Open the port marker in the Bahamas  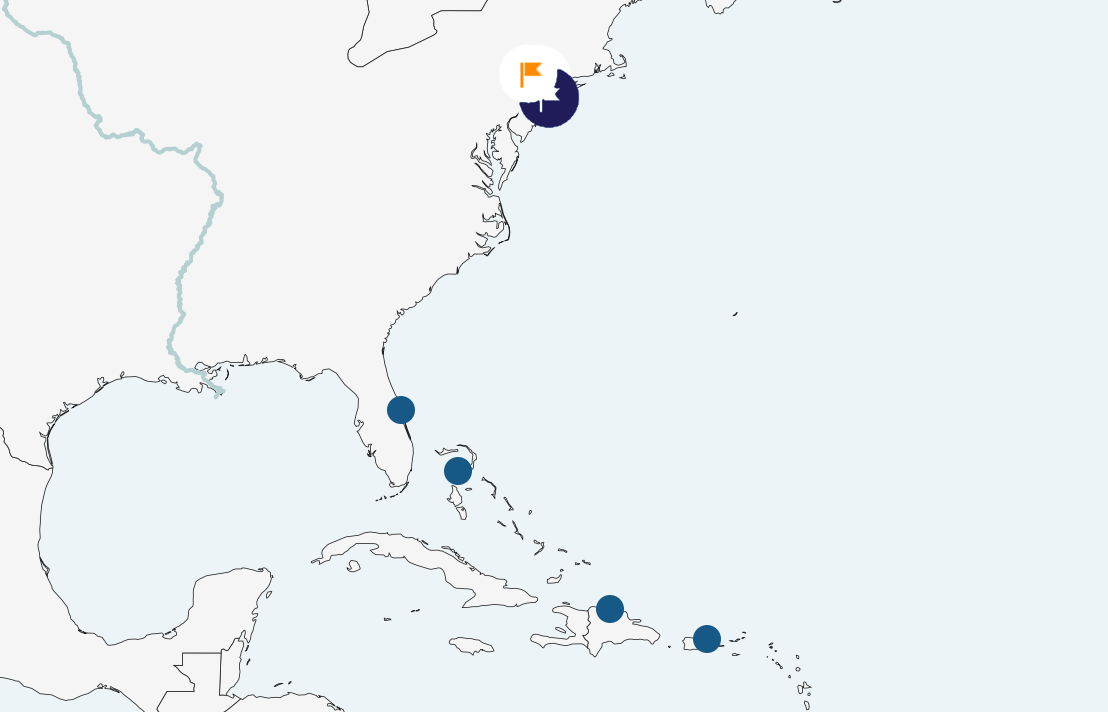click(x=458, y=471)
